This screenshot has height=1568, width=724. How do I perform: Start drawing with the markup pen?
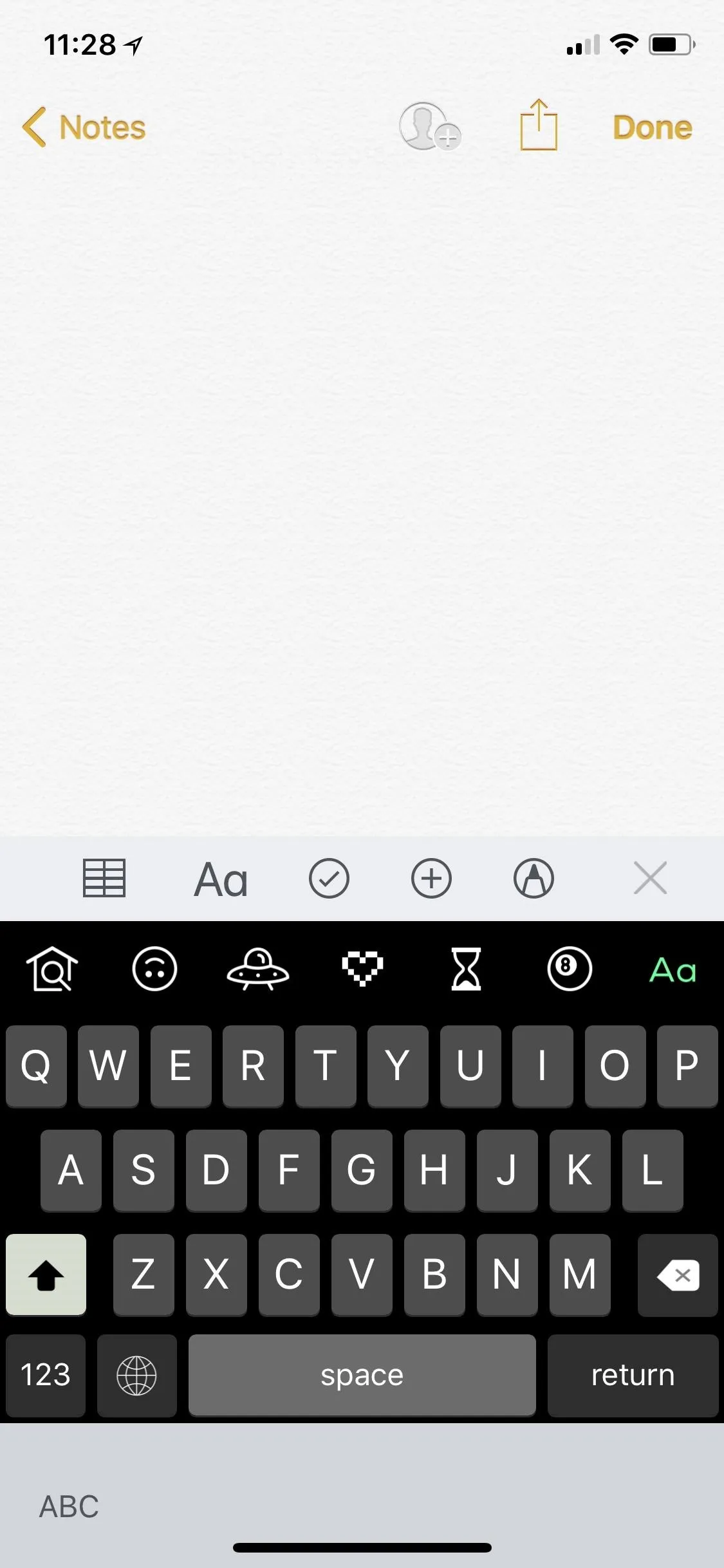coord(534,878)
